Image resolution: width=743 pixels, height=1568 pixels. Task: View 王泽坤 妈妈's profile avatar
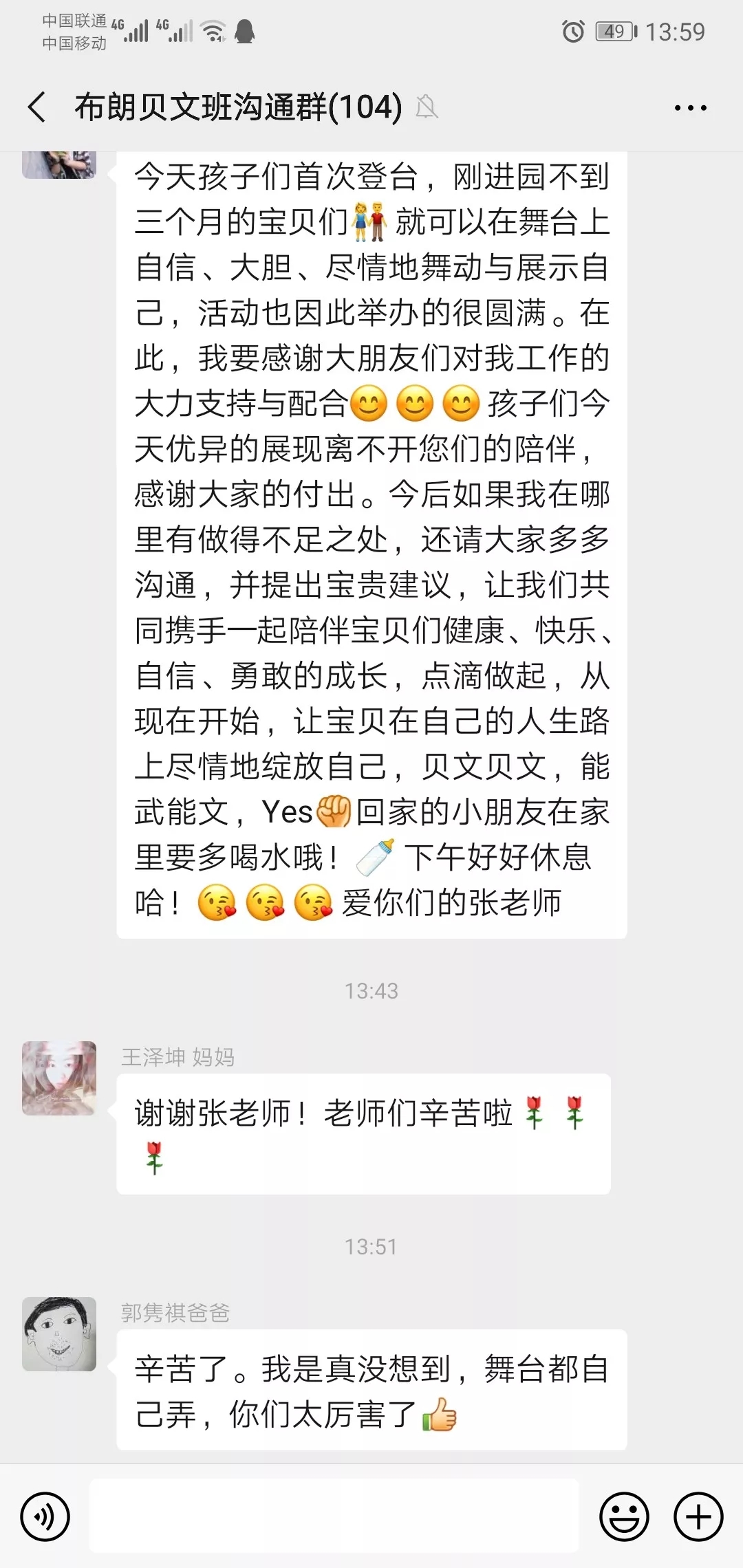tap(59, 1078)
